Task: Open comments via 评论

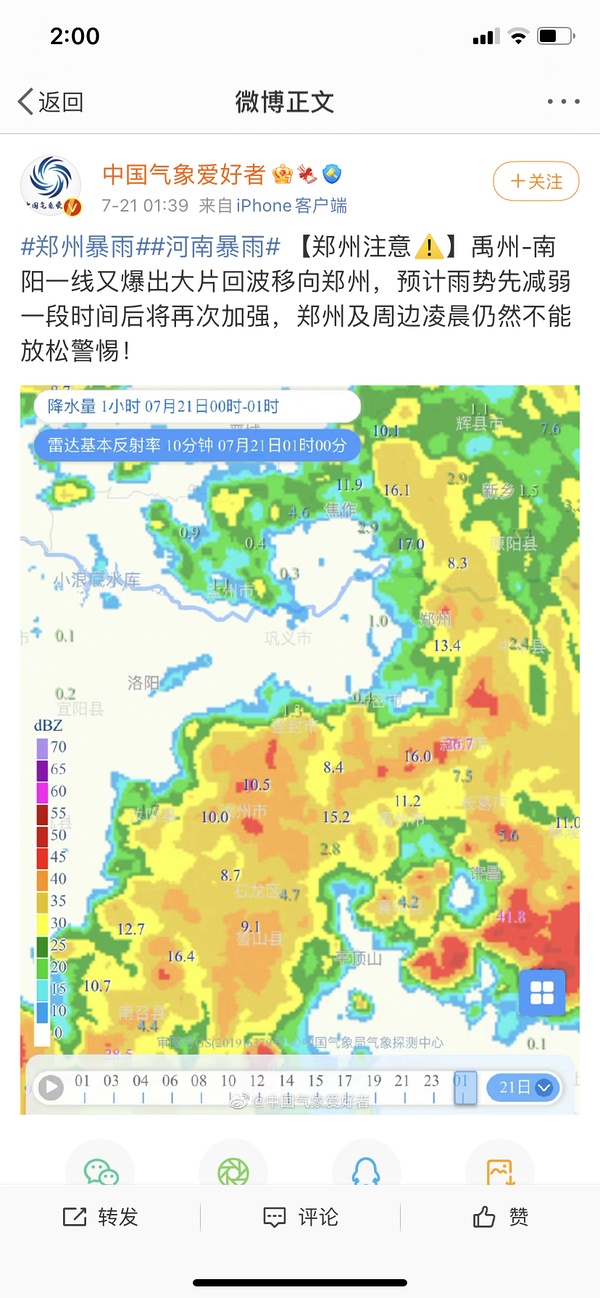Action: coord(300,1217)
